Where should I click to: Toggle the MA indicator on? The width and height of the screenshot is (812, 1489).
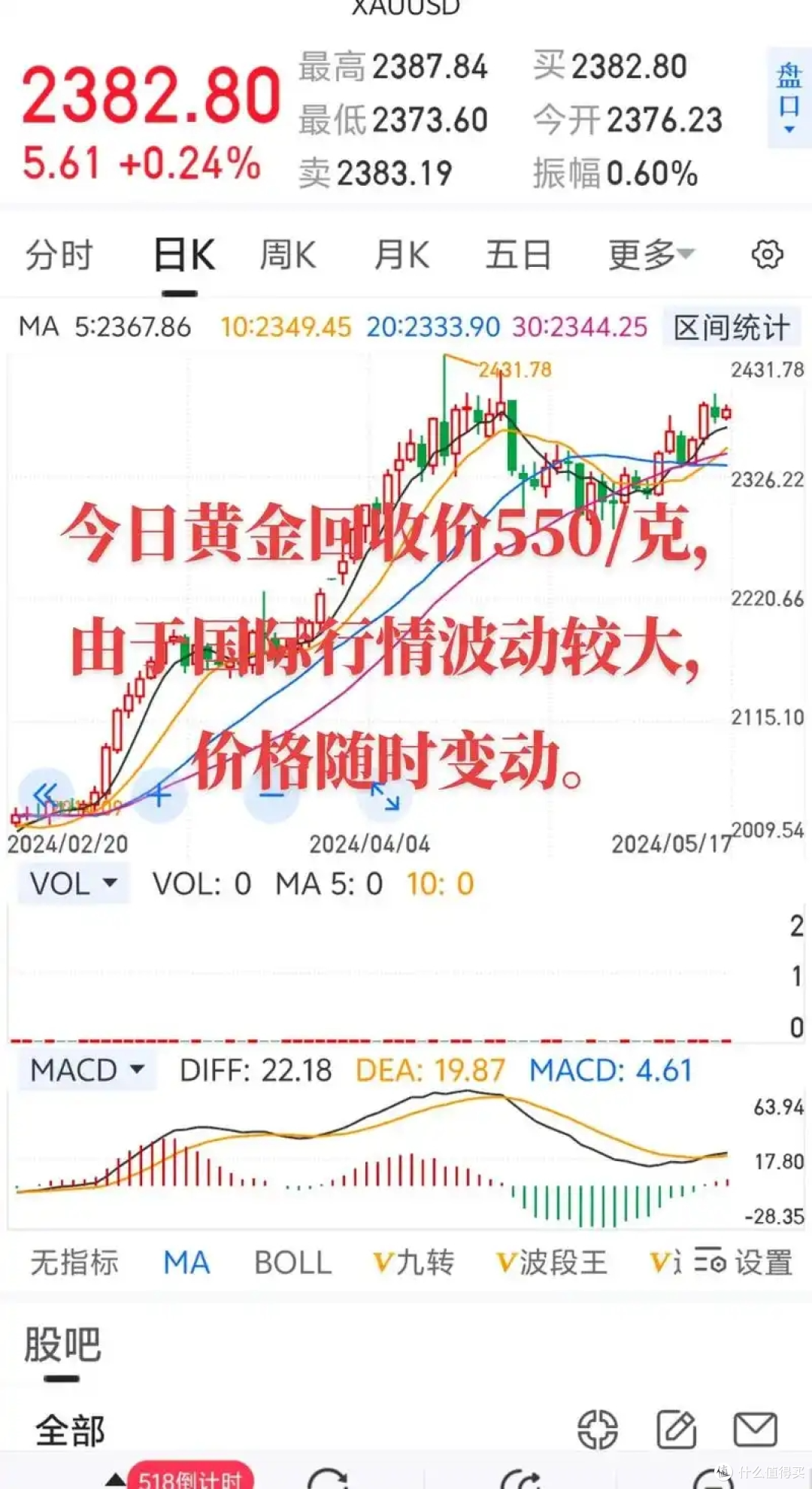tap(187, 1263)
